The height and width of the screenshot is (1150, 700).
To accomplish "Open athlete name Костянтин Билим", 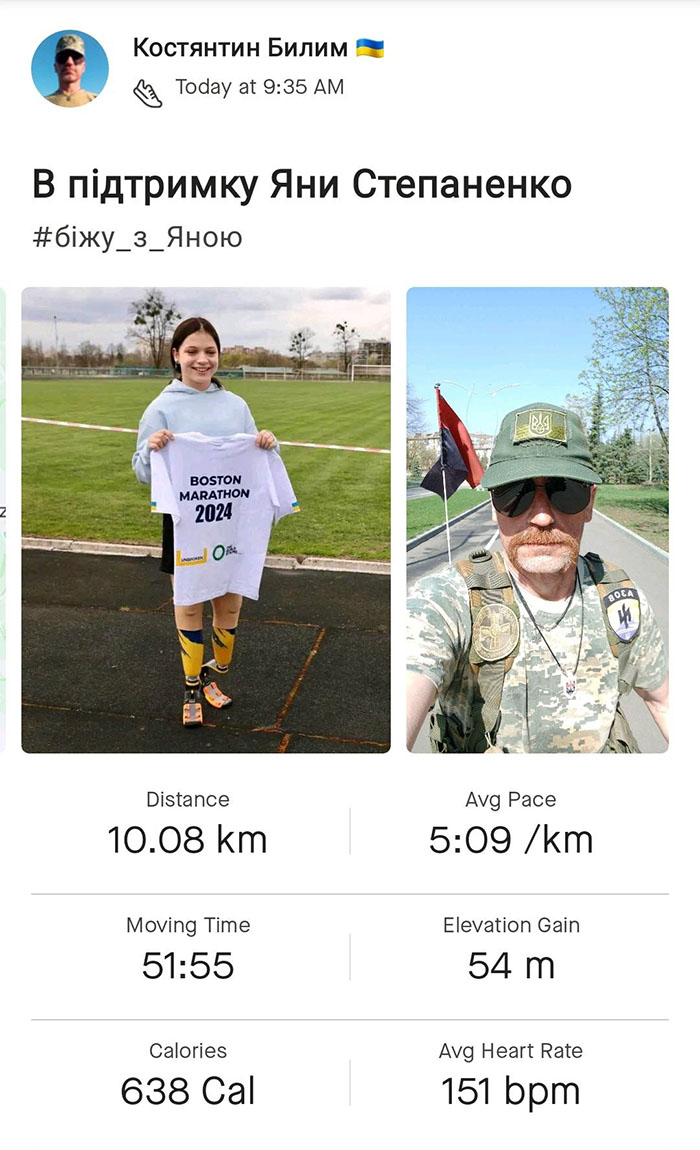I will pos(240,47).
